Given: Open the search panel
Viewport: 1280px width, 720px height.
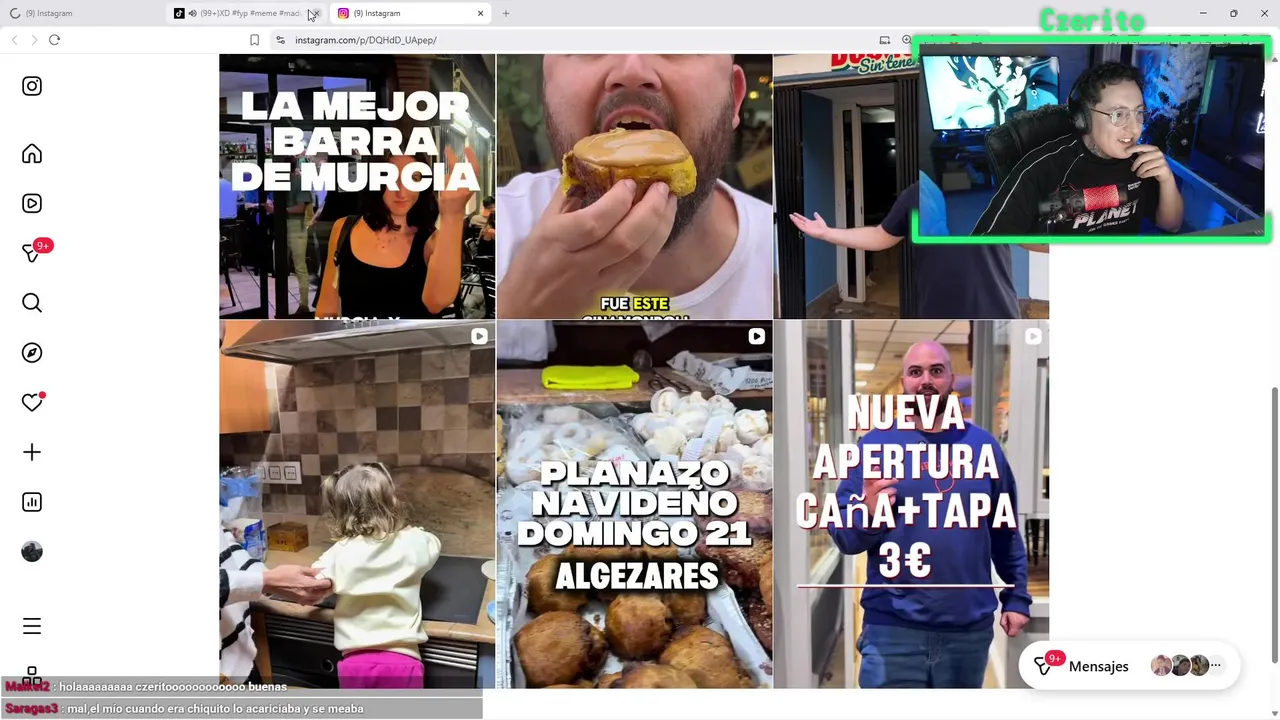Looking at the screenshot, I should (32, 303).
